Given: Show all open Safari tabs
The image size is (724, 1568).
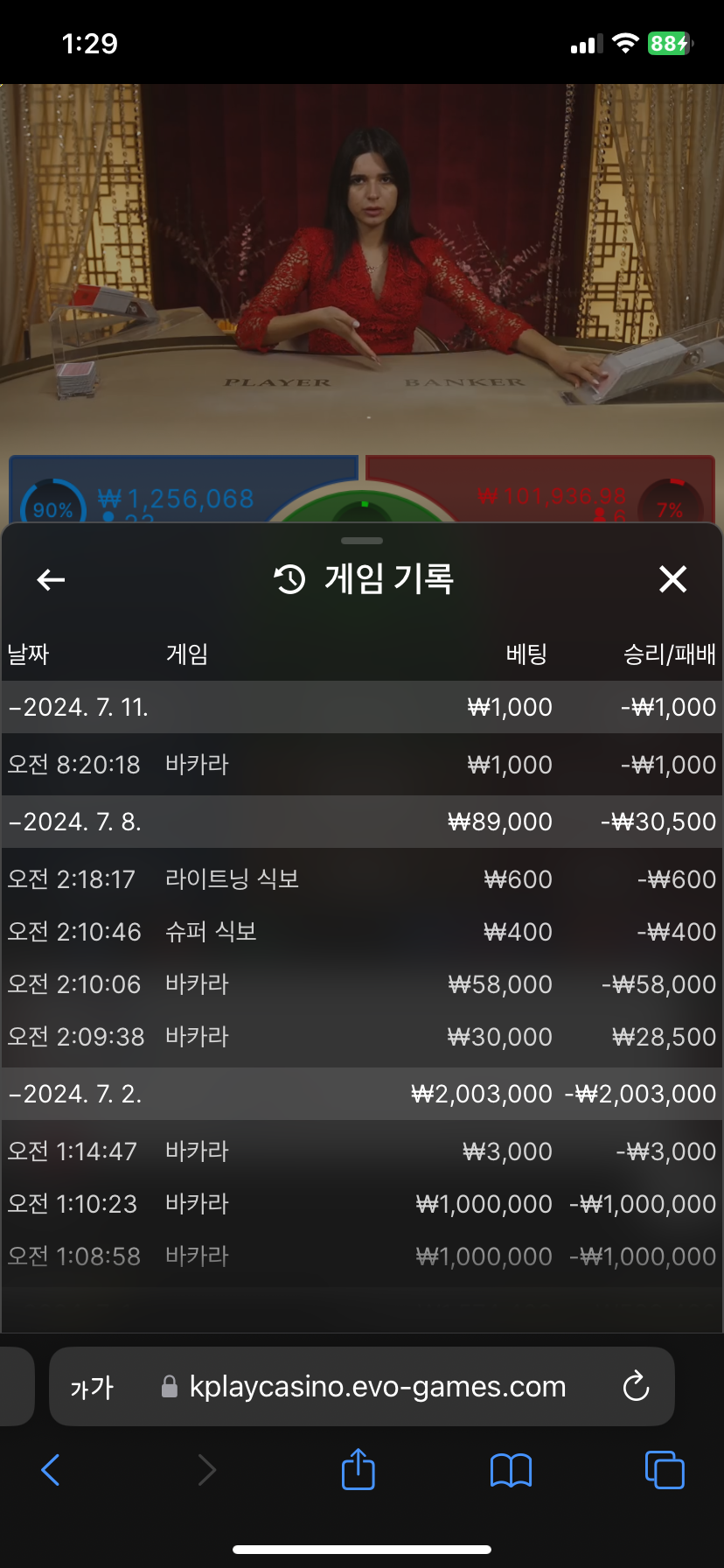Looking at the screenshot, I should tap(665, 1470).
